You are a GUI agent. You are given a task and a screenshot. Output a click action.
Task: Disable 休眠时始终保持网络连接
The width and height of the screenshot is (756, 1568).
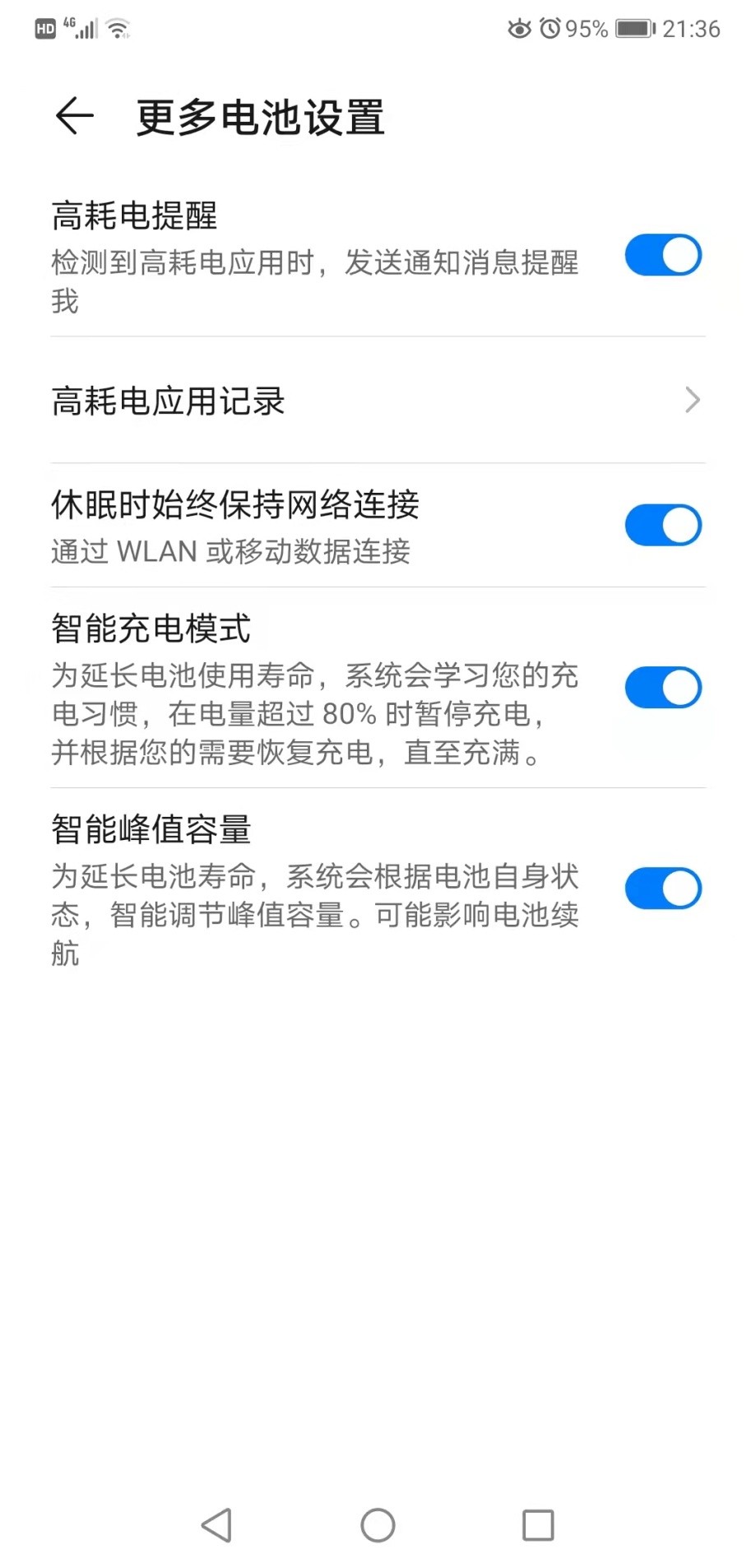[663, 524]
